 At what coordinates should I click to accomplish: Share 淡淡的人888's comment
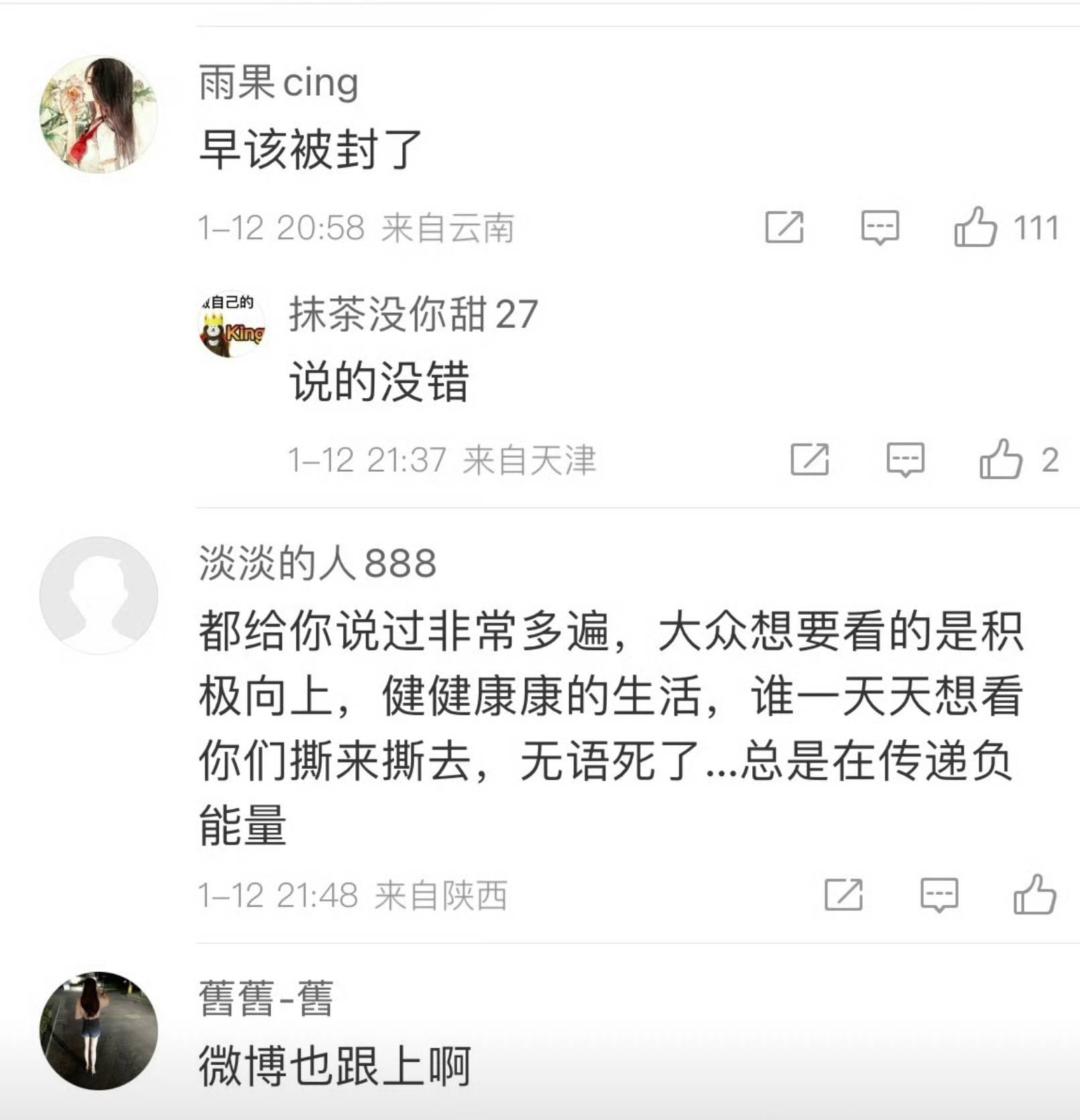coord(843,895)
